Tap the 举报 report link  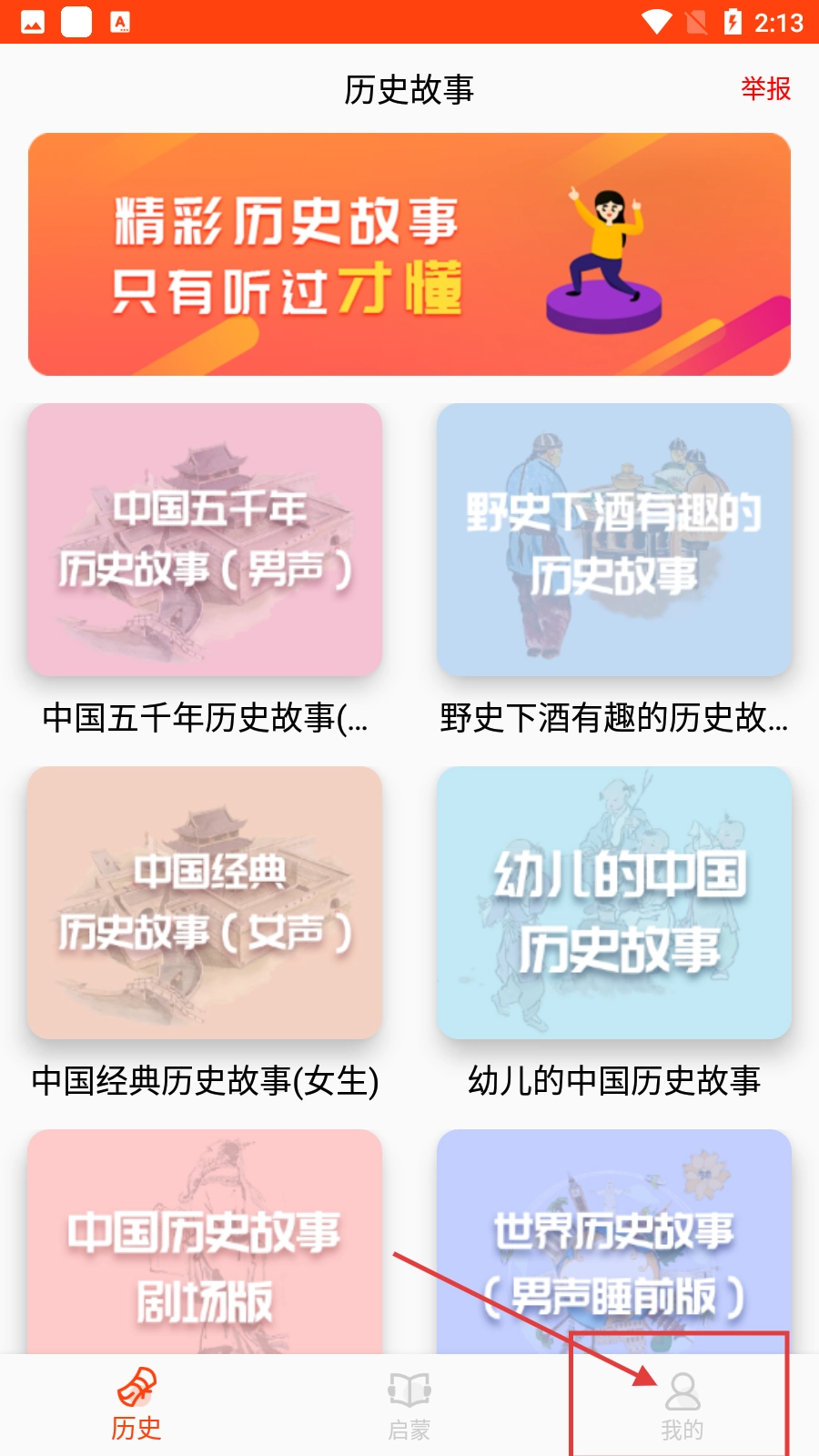(765, 89)
